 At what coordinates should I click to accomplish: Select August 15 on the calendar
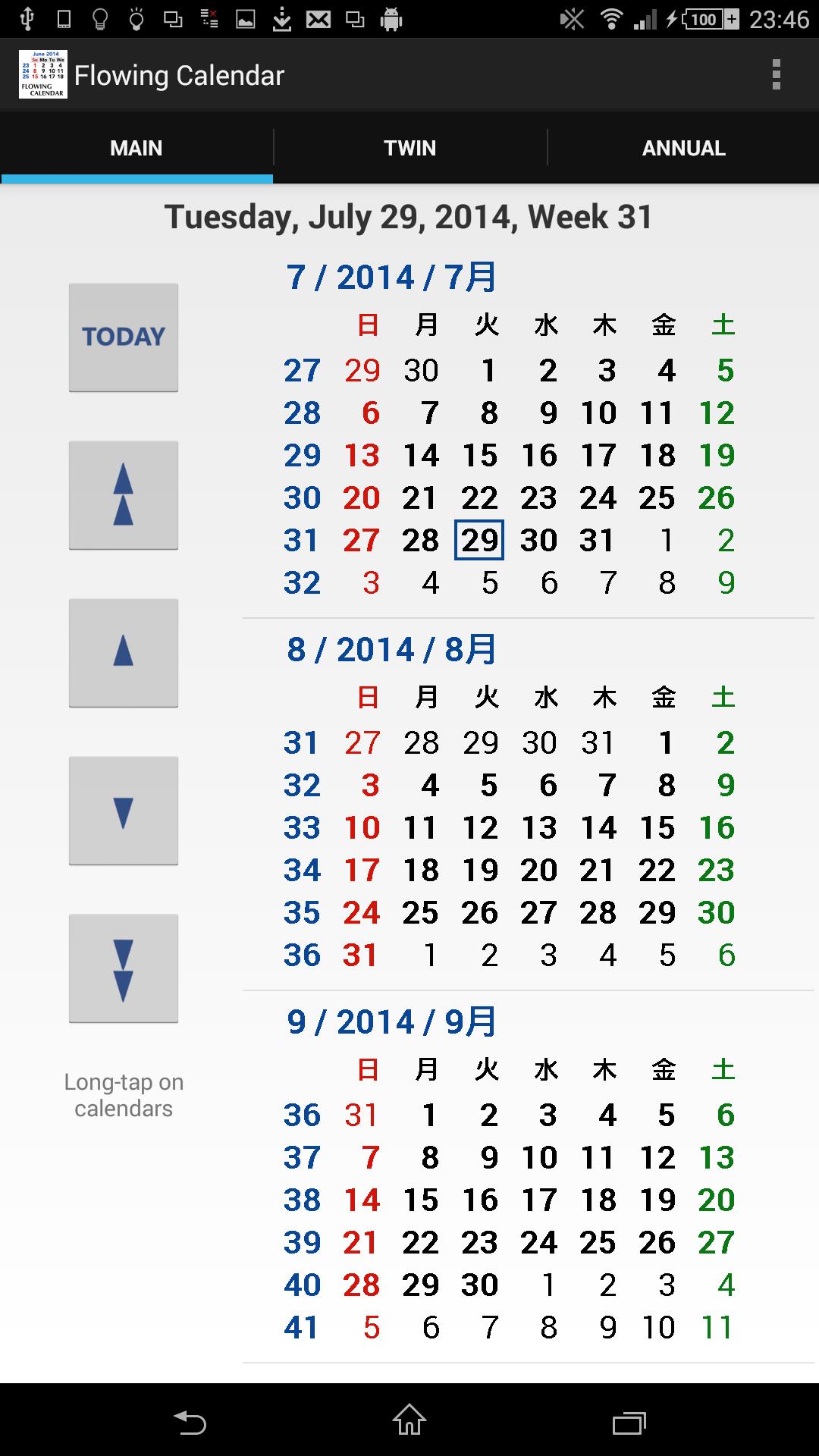[659, 827]
